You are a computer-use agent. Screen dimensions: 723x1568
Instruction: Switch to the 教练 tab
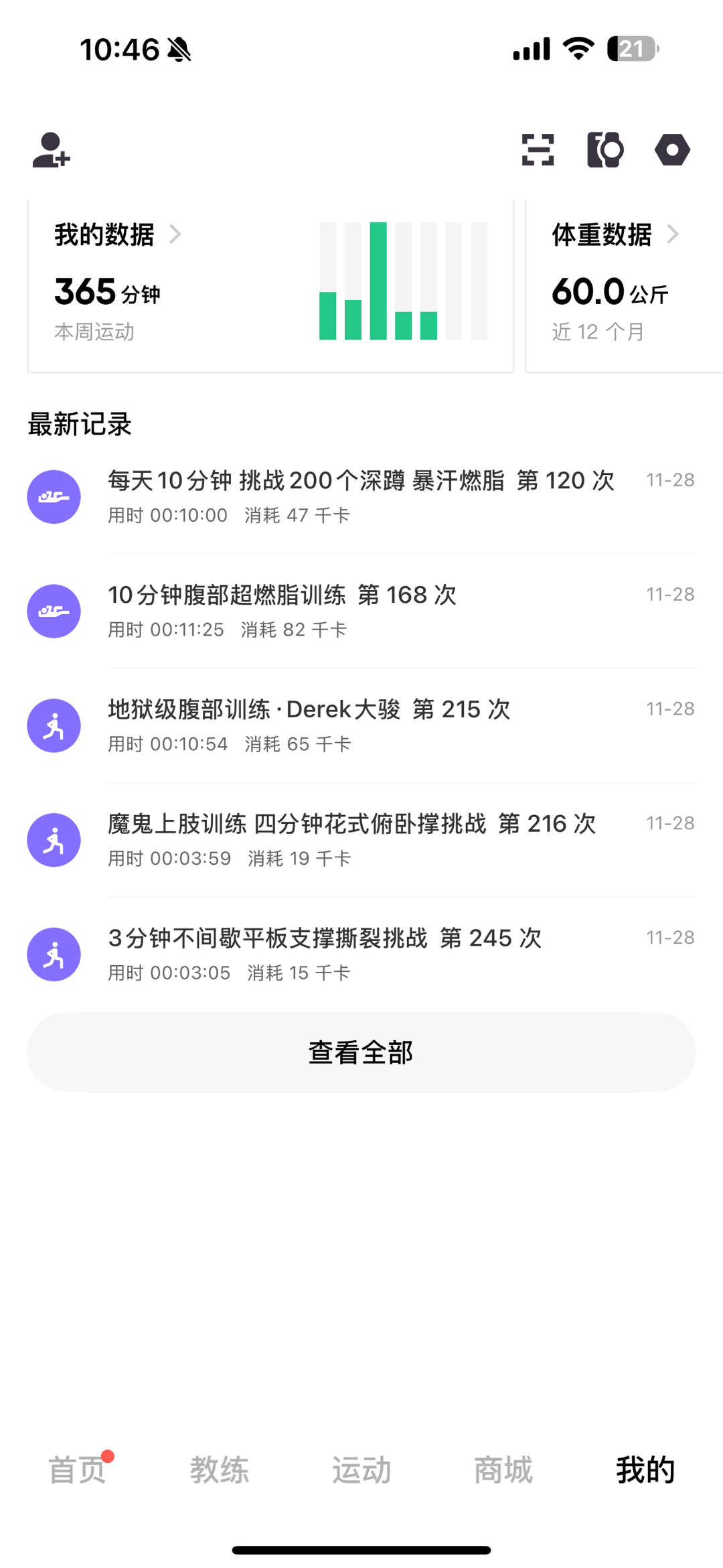point(220,1470)
